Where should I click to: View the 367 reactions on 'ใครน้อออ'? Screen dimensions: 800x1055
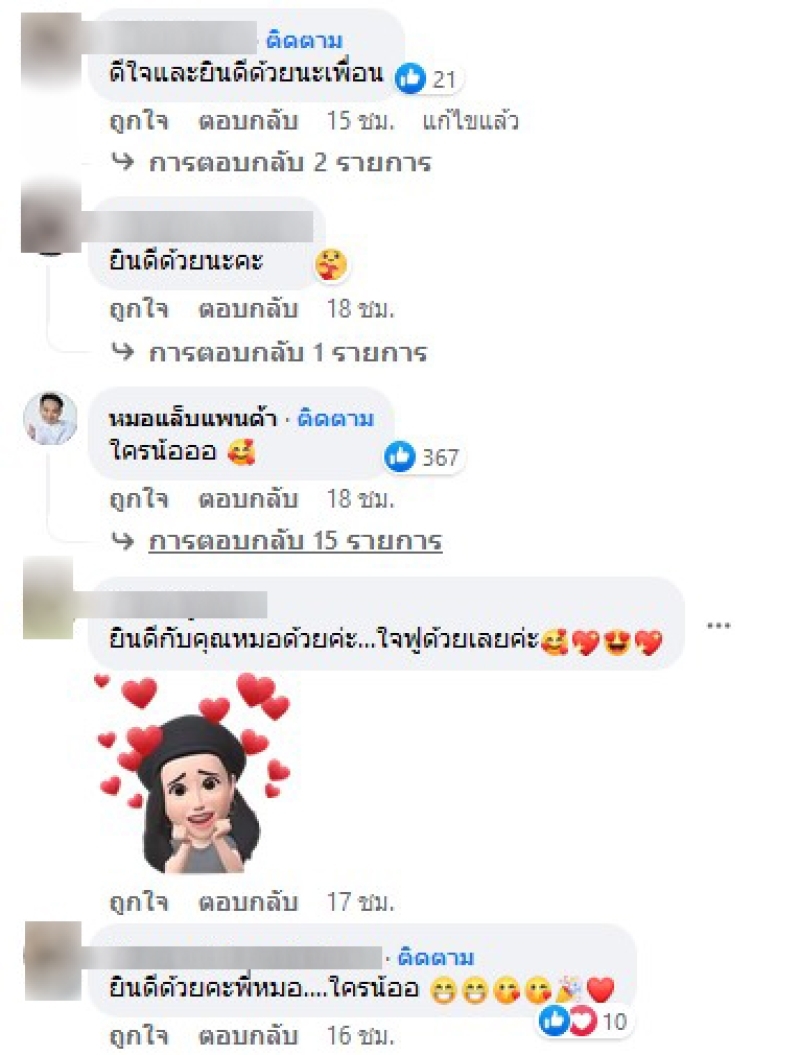(424, 458)
